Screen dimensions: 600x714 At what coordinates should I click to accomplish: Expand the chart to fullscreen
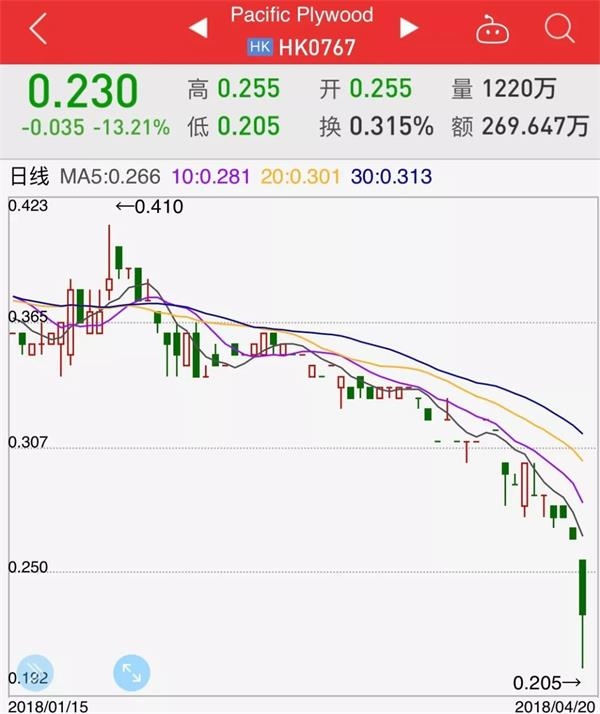(x=131, y=673)
